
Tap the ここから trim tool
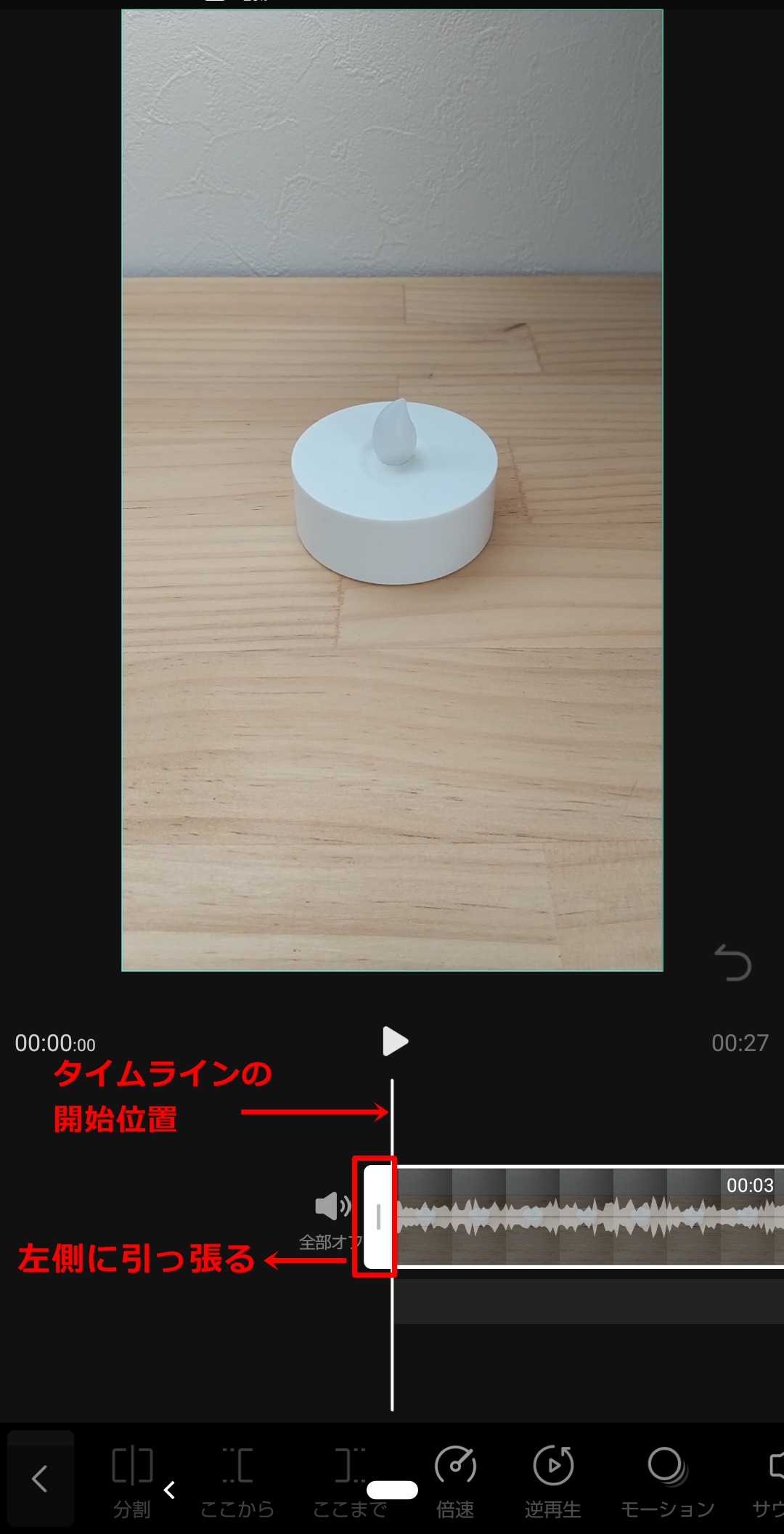click(240, 1482)
